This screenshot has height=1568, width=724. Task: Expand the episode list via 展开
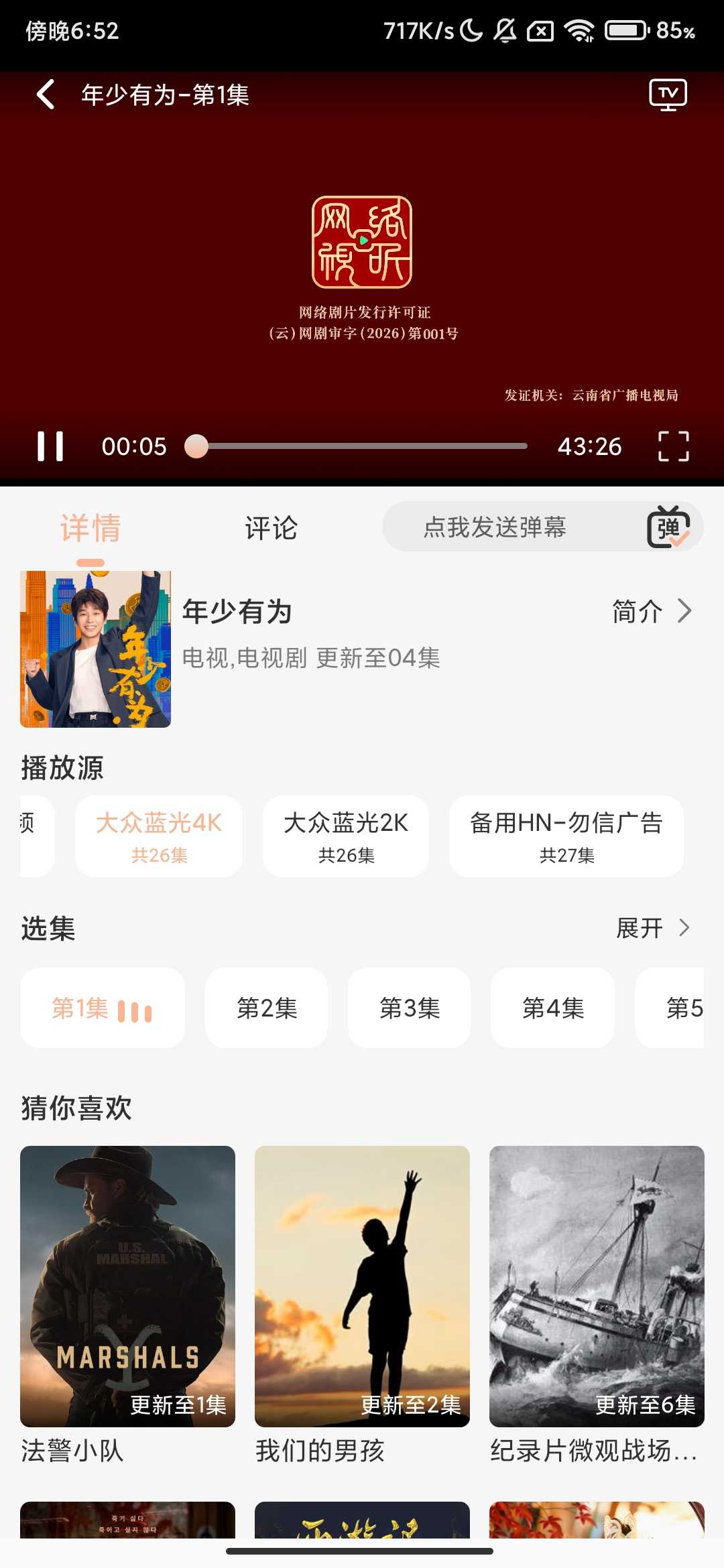(x=640, y=929)
